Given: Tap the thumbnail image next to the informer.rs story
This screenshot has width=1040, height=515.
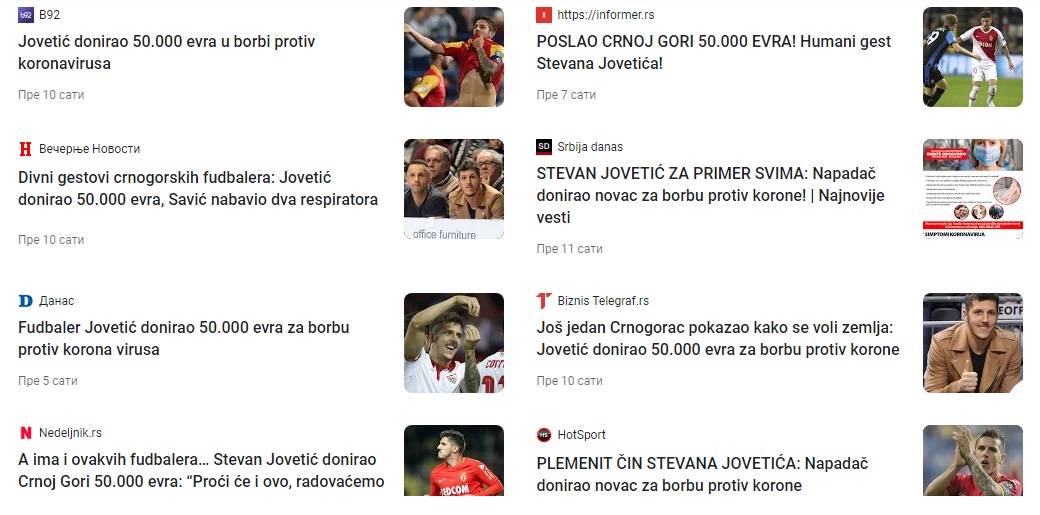Looking at the screenshot, I should click(x=972, y=57).
